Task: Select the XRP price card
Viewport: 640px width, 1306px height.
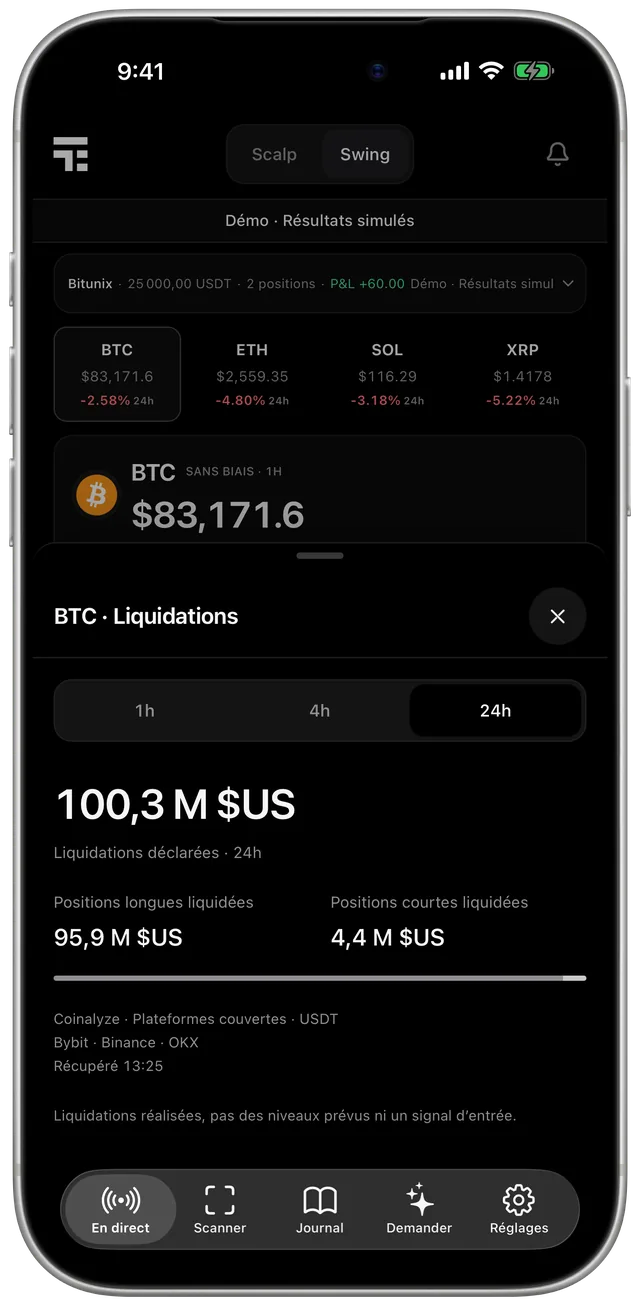Action: (x=522, y=374)
